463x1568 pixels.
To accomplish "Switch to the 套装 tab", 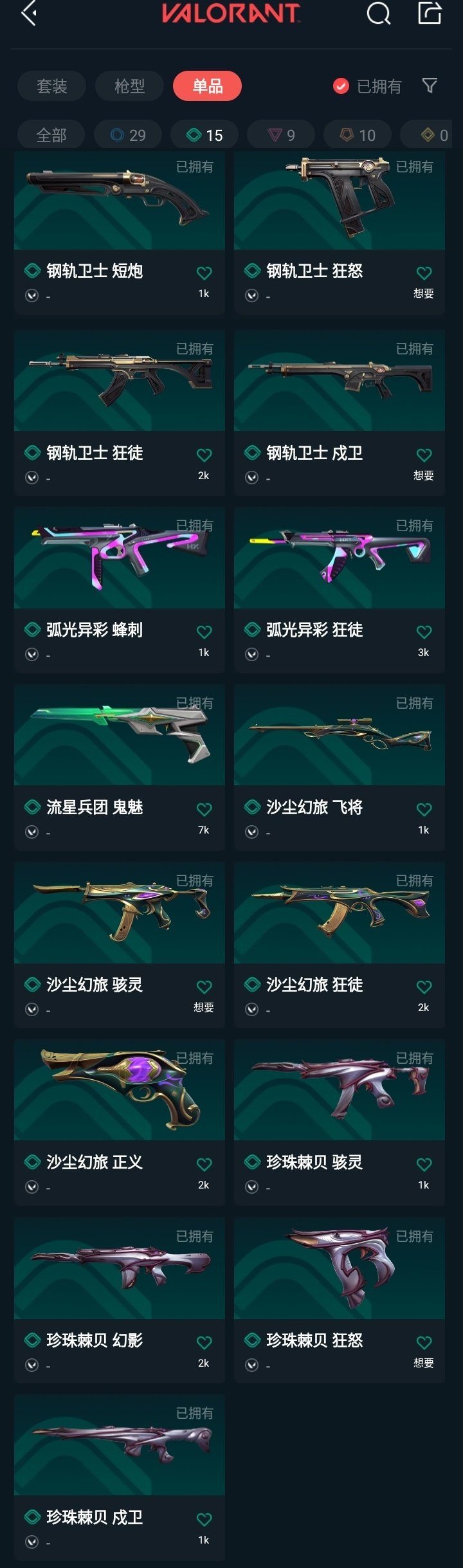I will coord(51,86).
